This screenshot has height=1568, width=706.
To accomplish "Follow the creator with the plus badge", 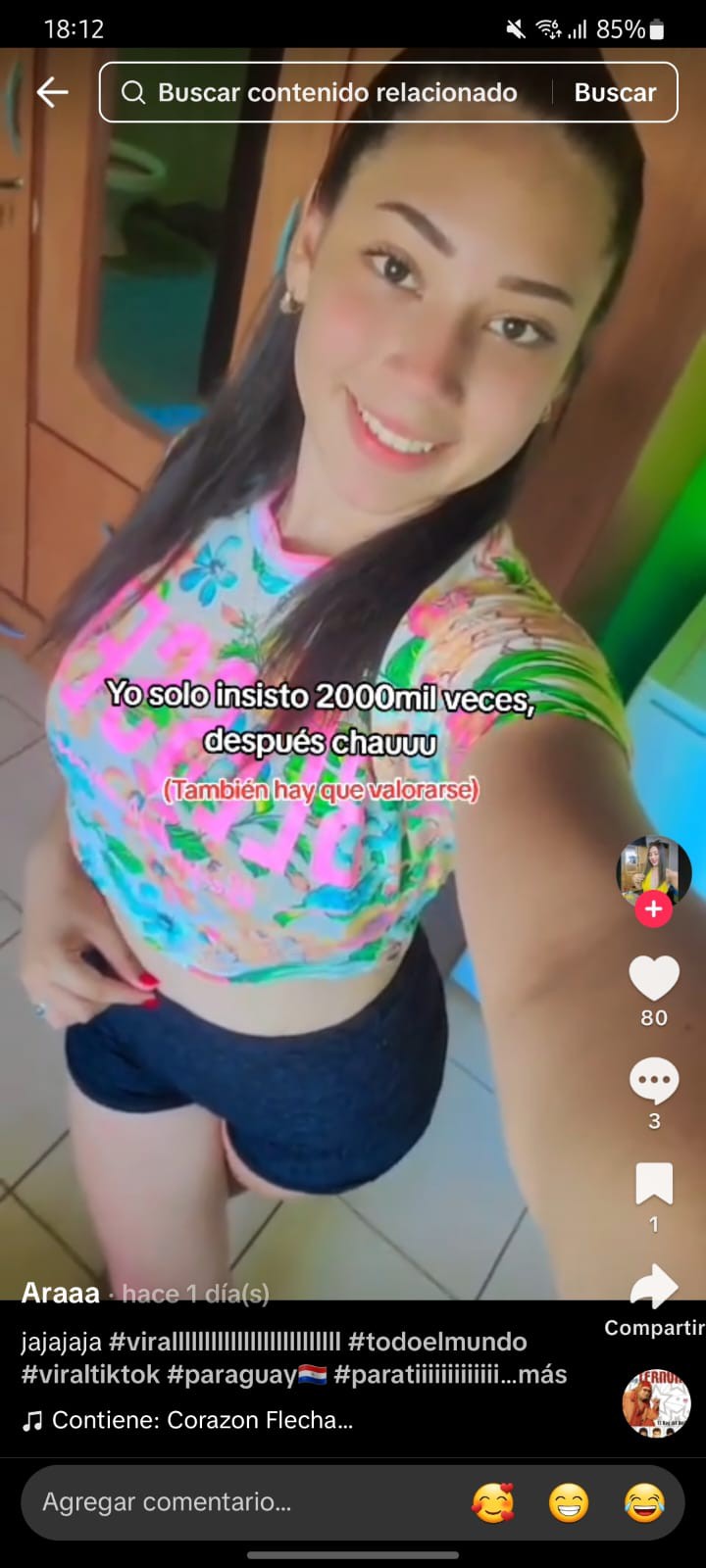I will click(653, 910).
